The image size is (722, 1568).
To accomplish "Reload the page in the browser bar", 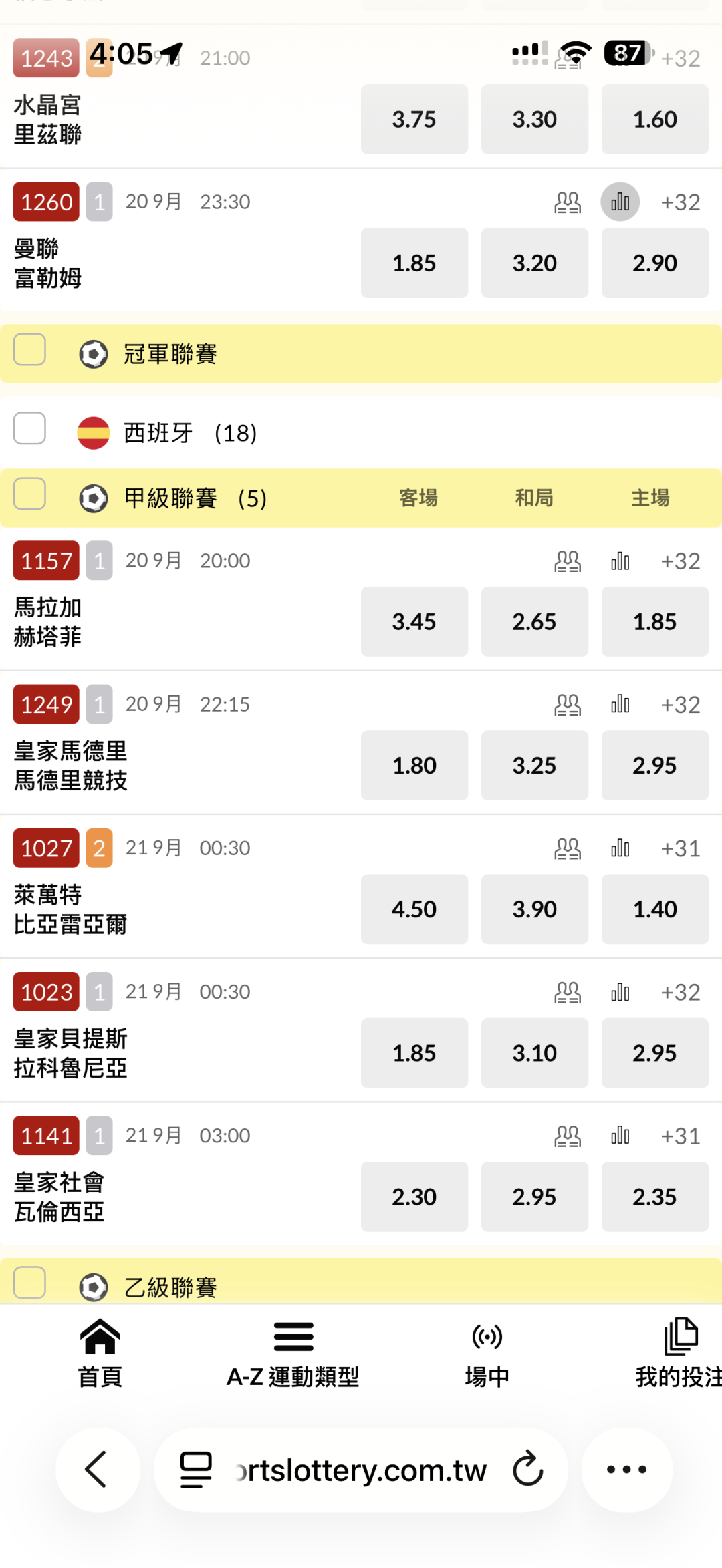I will tap(527, 1470).
